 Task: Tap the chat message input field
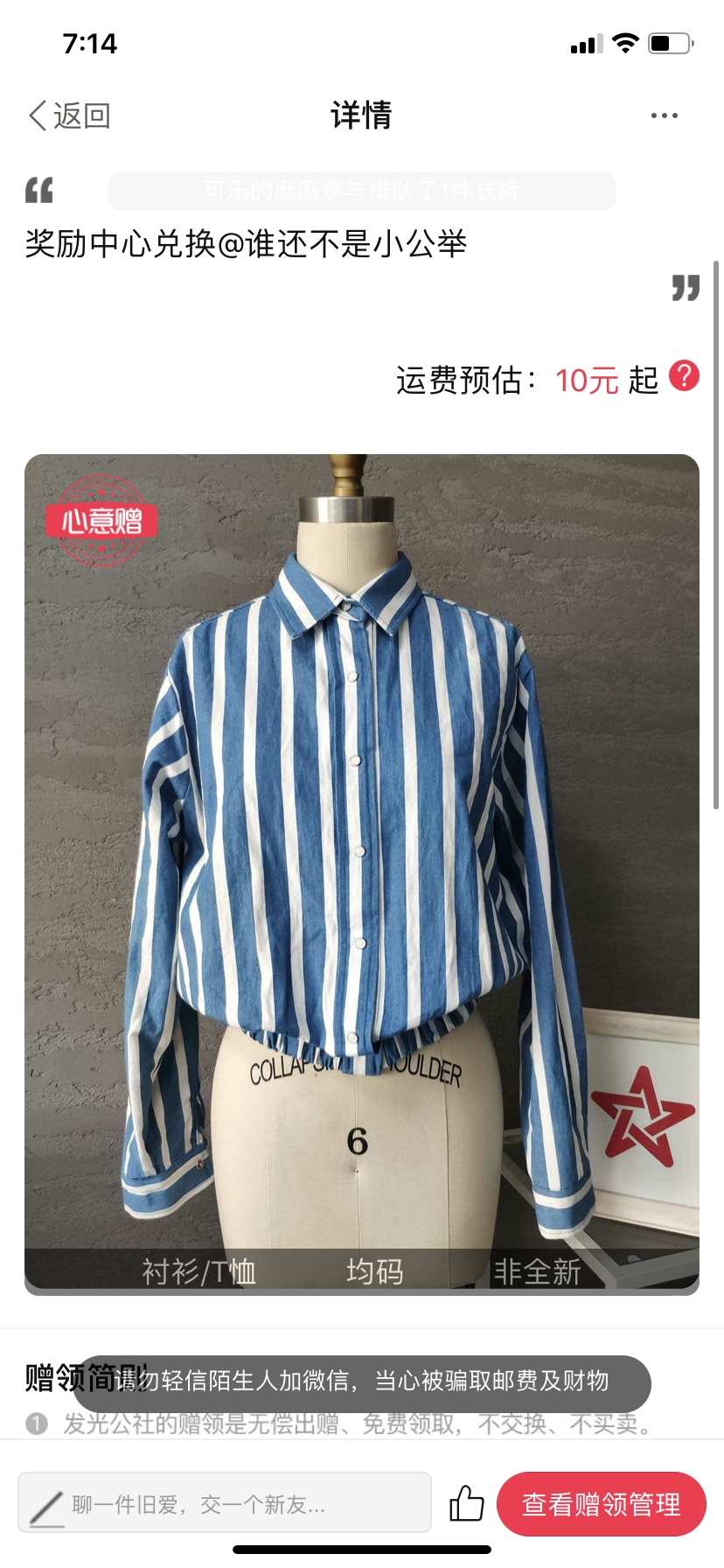(225, 1503)
